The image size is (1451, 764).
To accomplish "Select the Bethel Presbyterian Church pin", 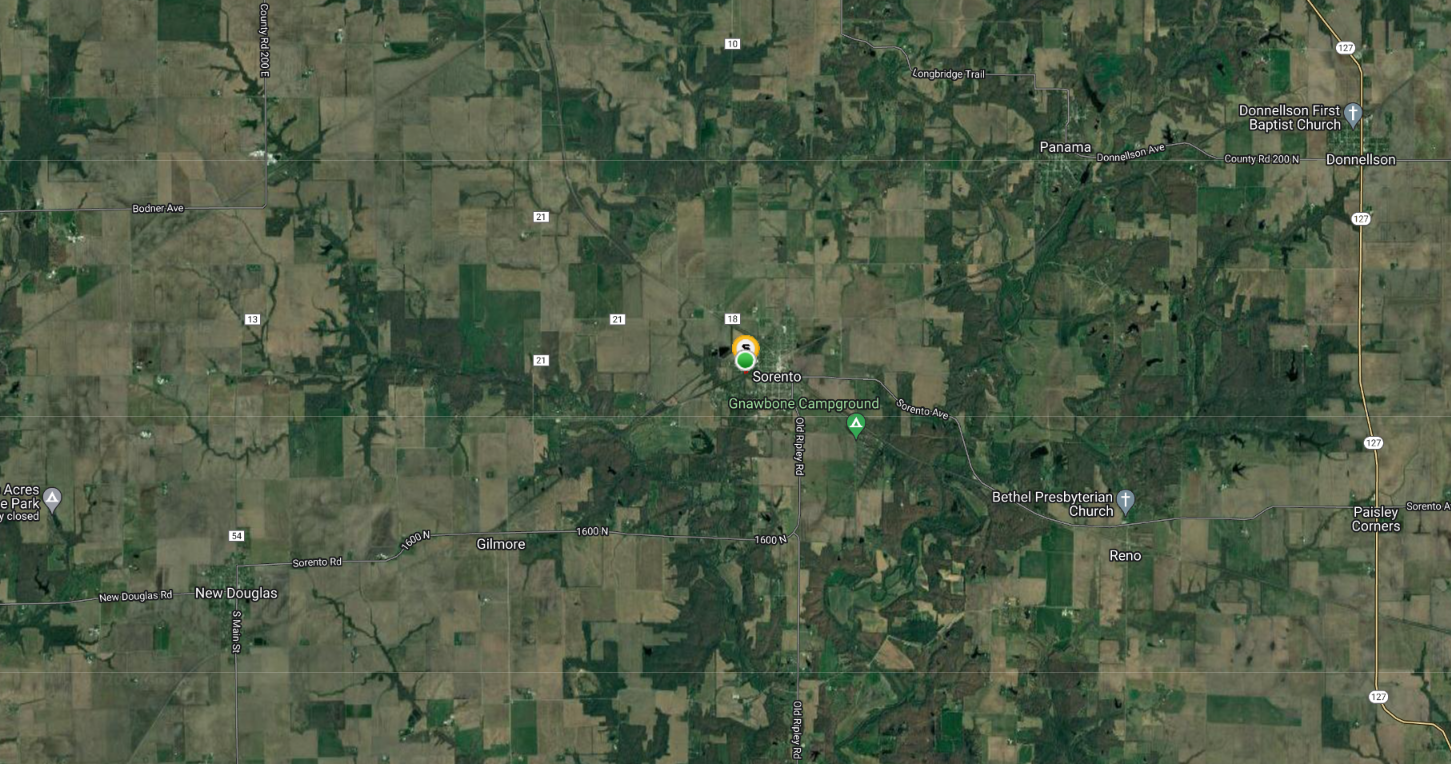I will tap(1126, 500).
